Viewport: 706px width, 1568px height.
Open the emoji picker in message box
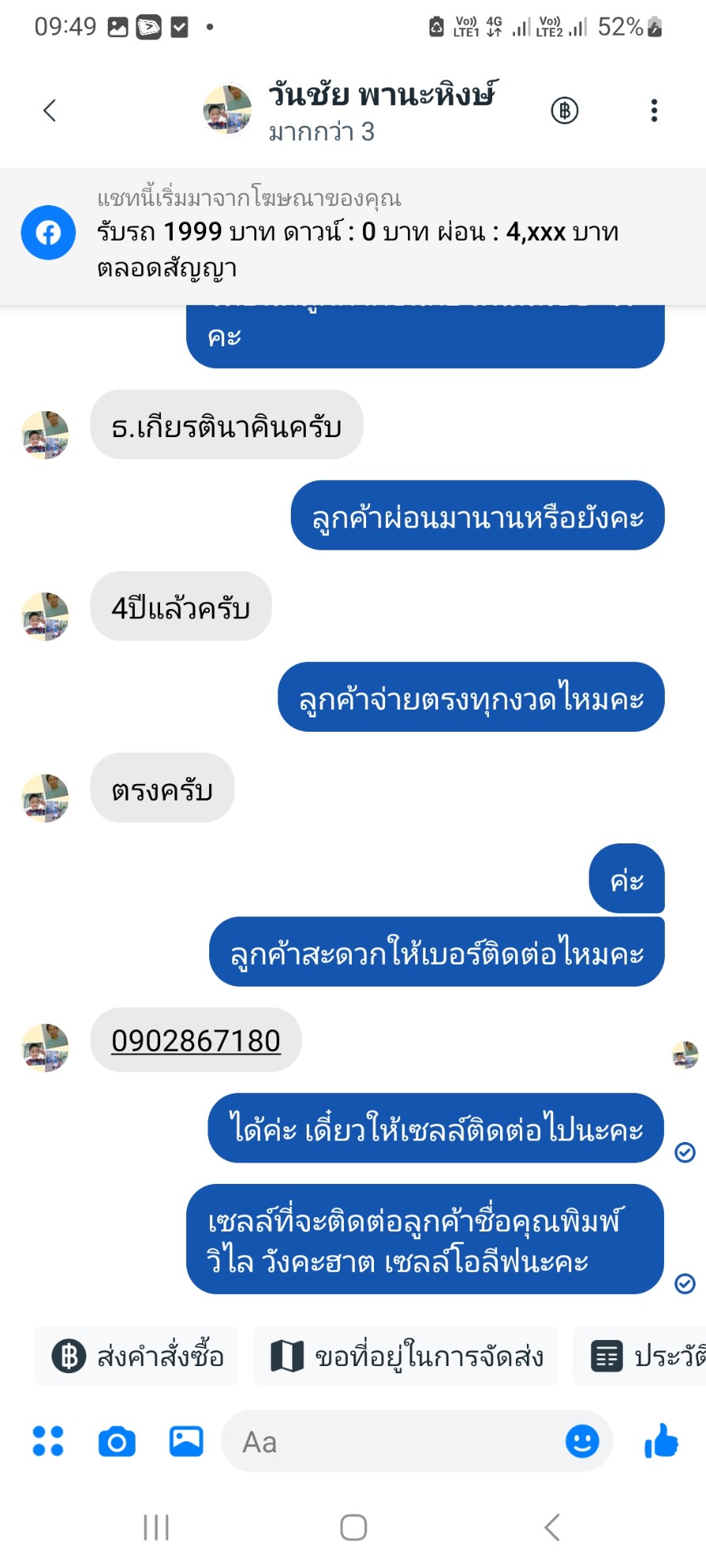pyautogui.click(x=582, y=1441)
